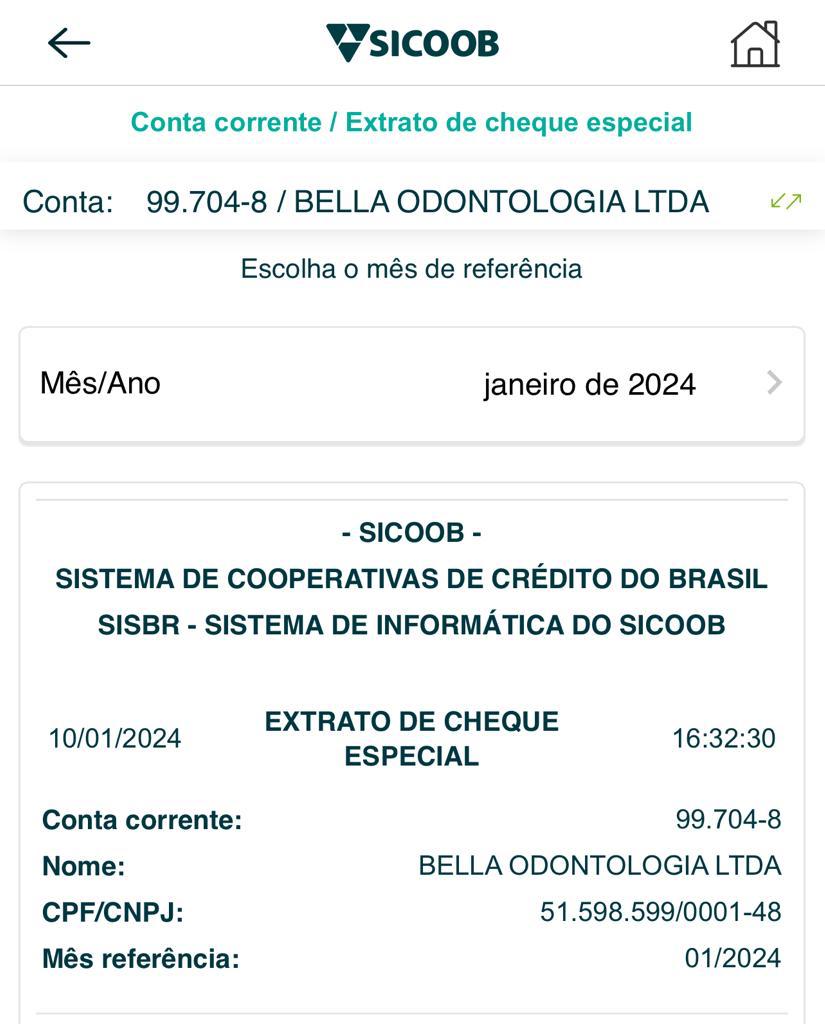Open the home screen icon
This screenshot has width=825, height=1024.
tap(755, 44)
